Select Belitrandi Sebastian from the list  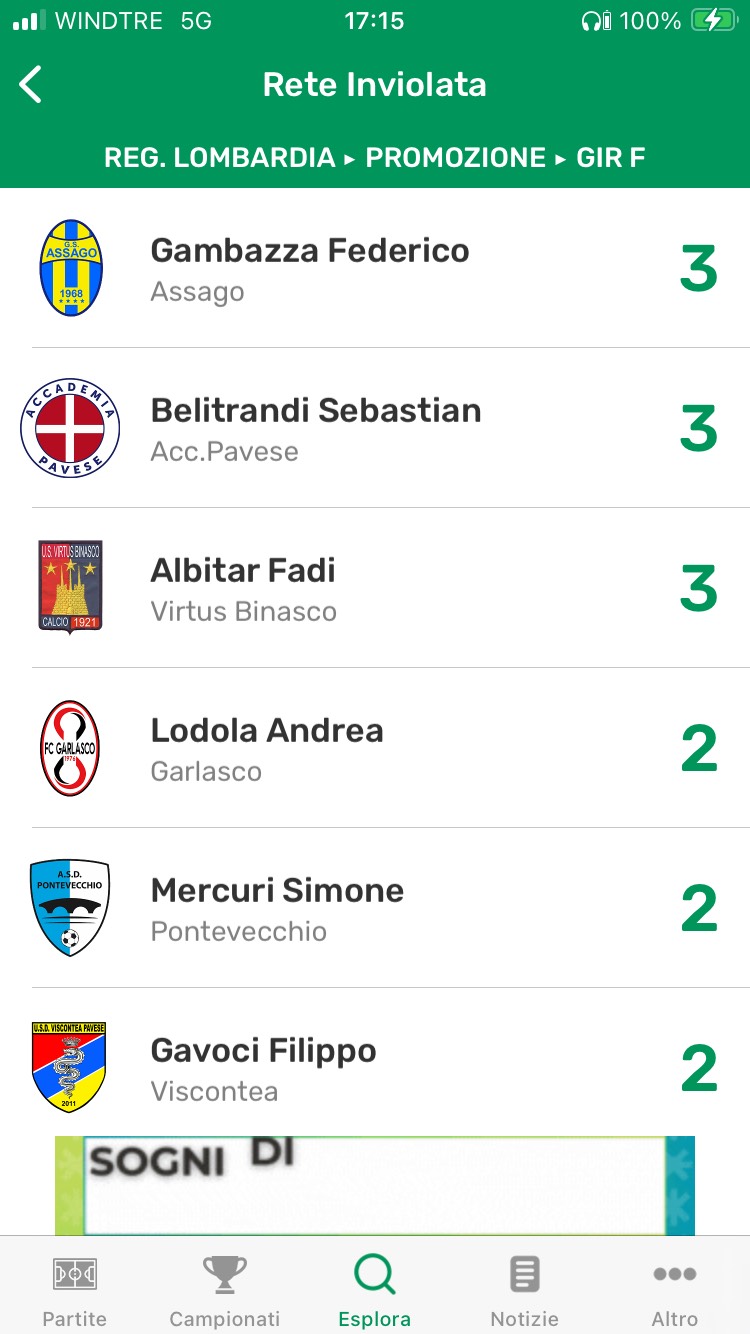coord(375,429)
